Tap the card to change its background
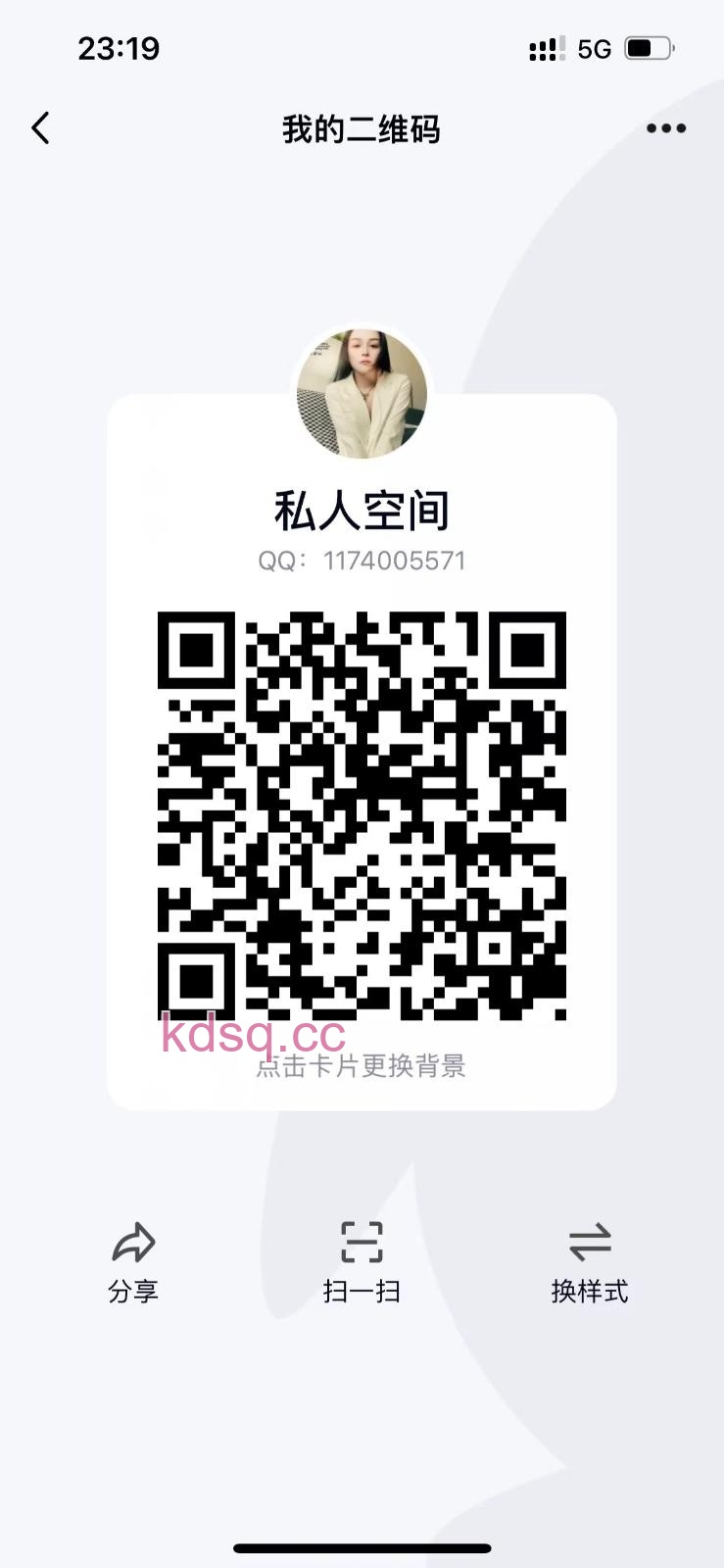Viewport: 724px width, 1568px height. [x=362, y=1066]
